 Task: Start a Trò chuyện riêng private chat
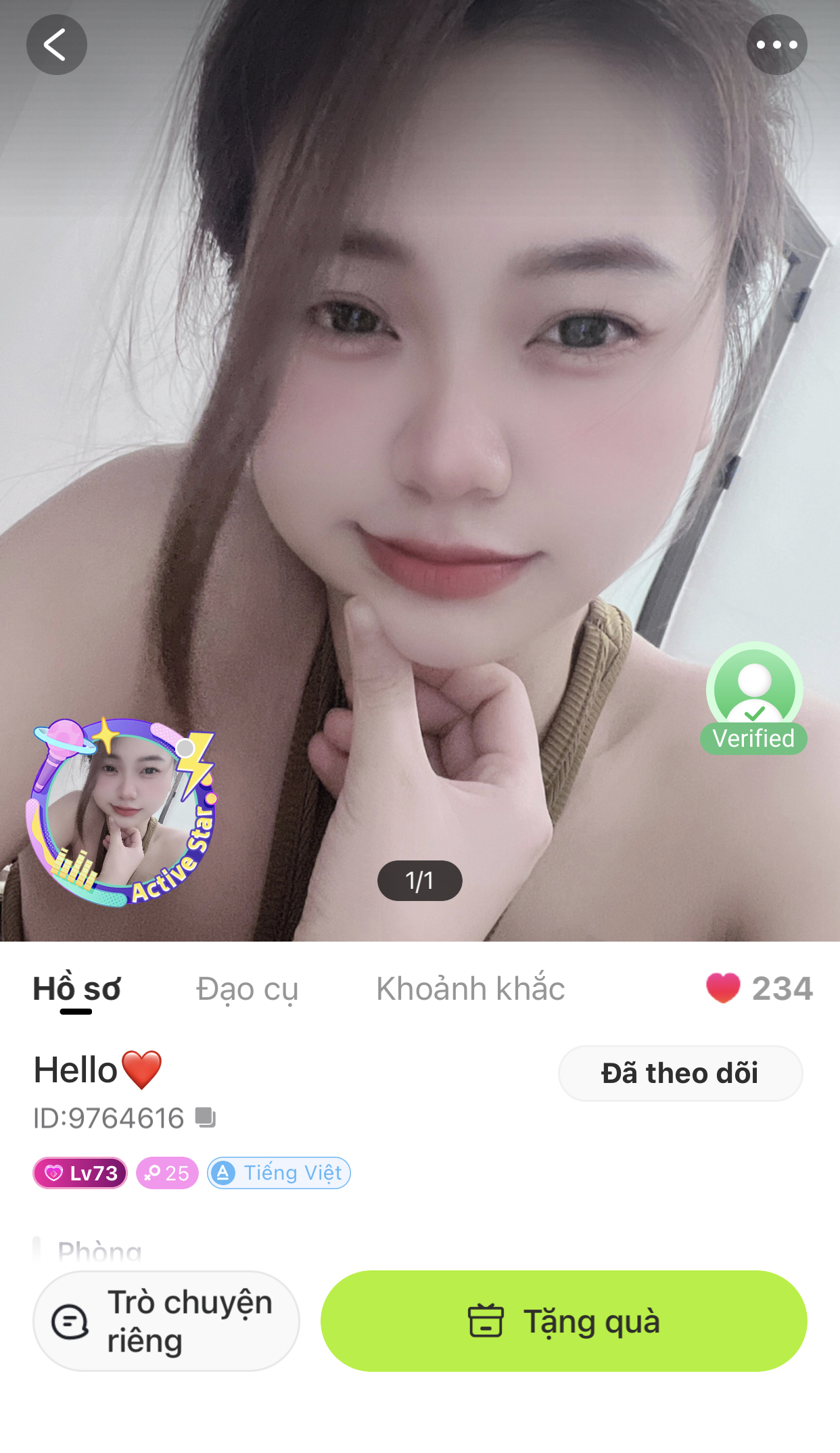166,1321
